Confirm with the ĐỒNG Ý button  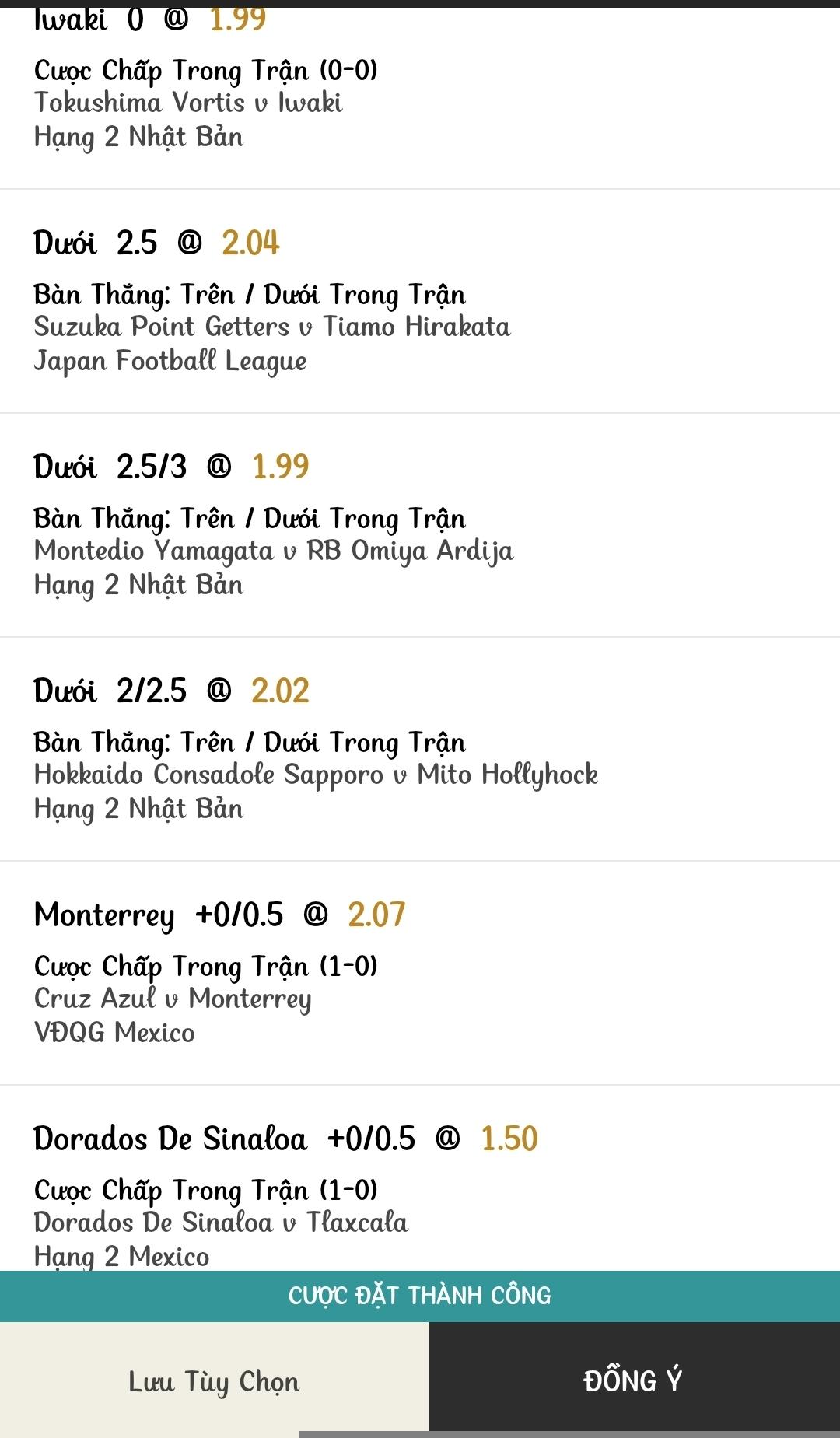click(x=633, y=1380)
